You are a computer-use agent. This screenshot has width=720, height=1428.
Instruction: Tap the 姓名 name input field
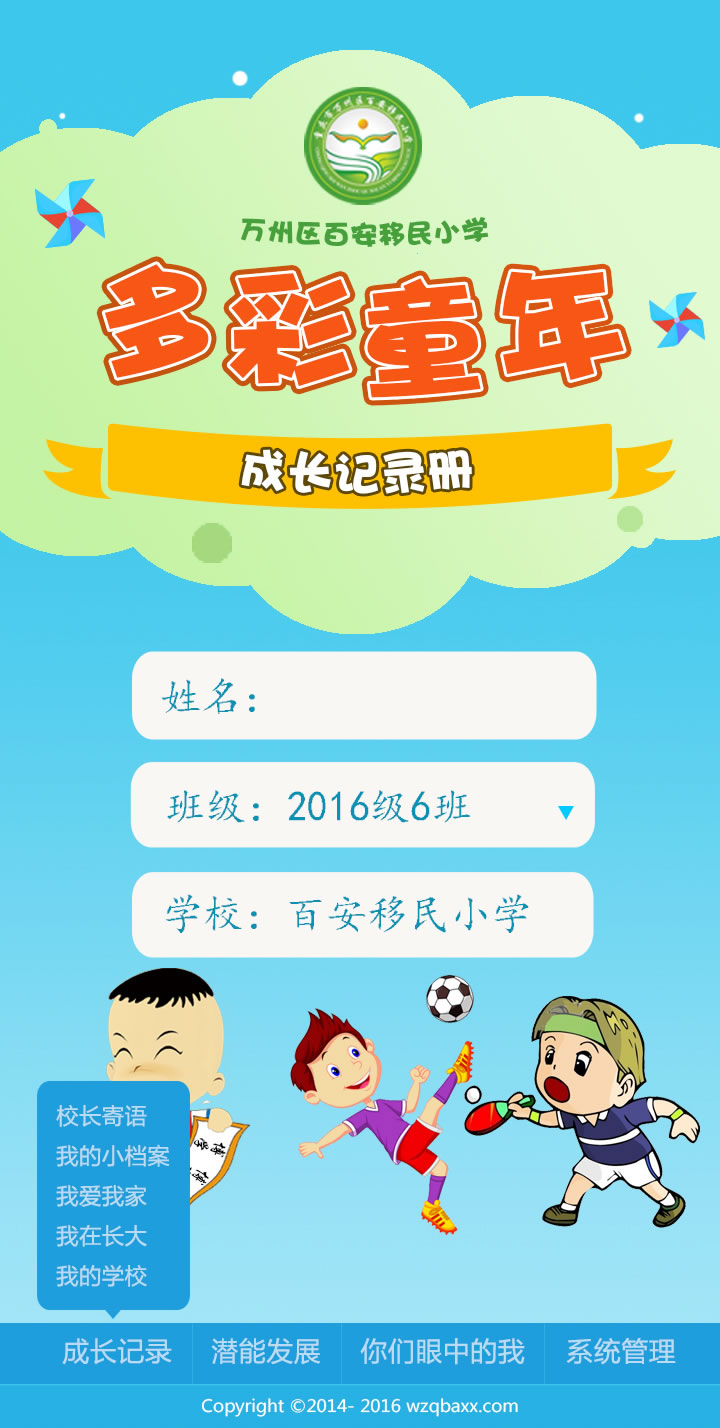[420, 697]
